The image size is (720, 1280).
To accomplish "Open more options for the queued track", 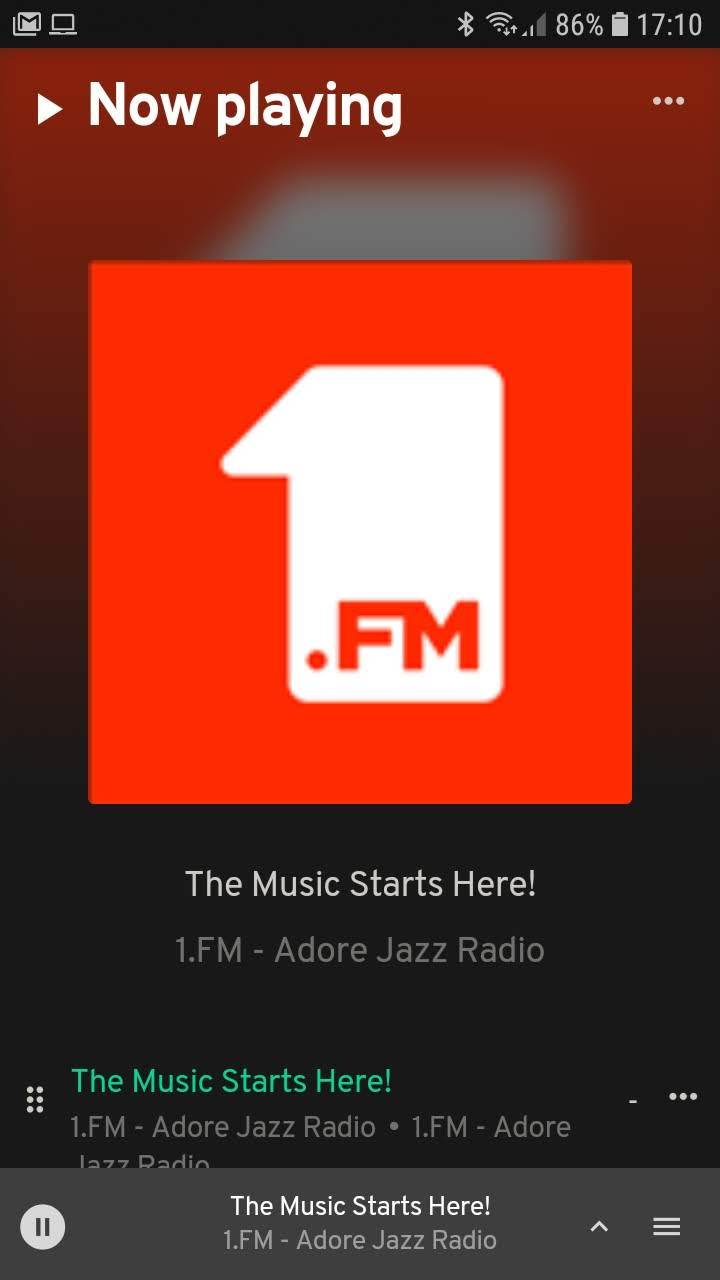I will [x=683, y=1097].
